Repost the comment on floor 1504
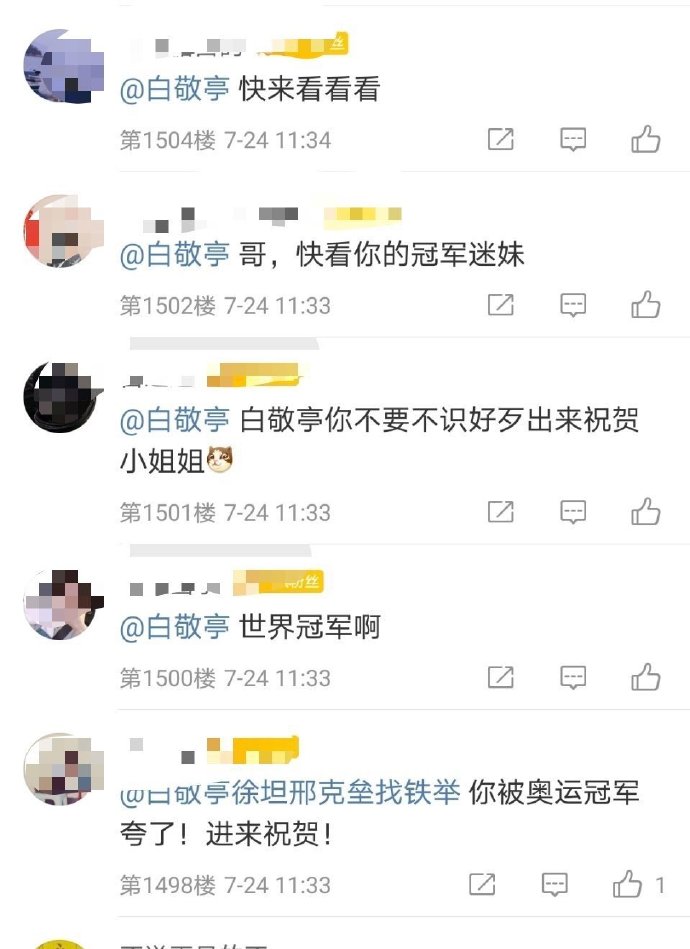Viewport: 690px width, 949px height. pyautogui.click(x=500, y=140)
